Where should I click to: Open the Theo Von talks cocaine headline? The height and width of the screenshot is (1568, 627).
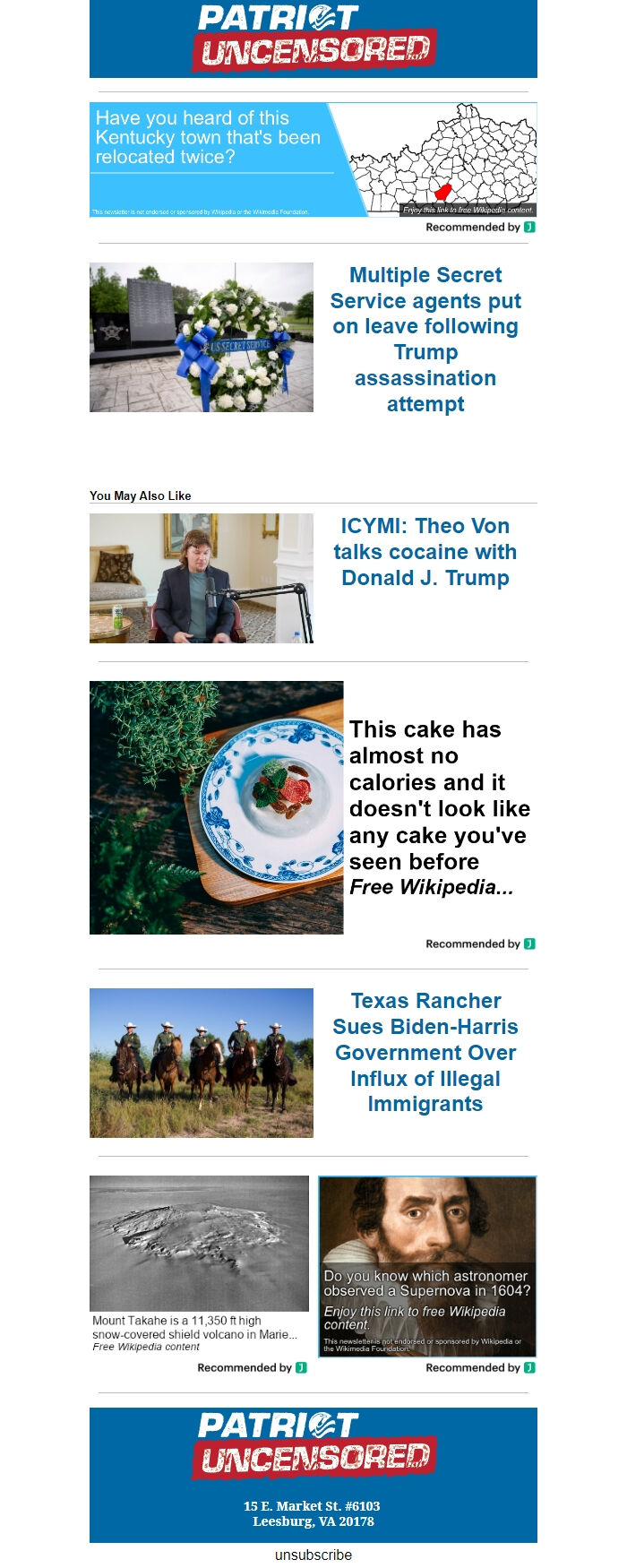click(425, 552)
